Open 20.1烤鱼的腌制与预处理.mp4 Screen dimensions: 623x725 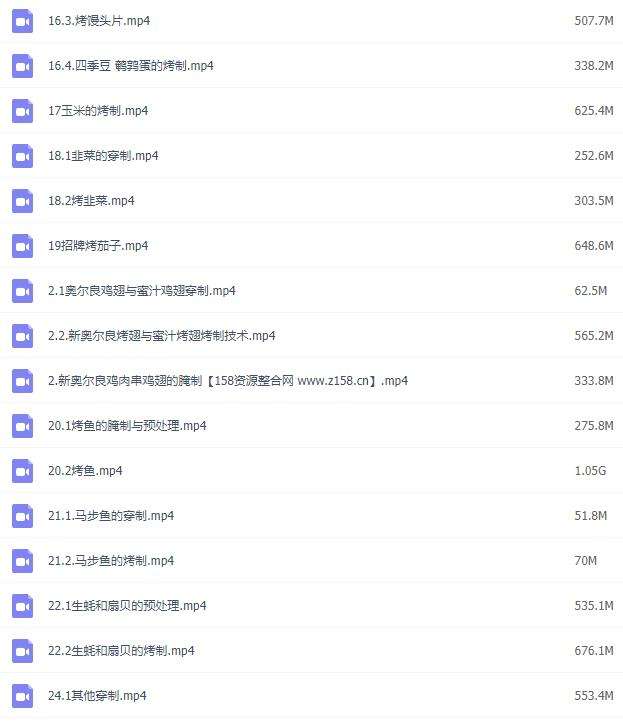(127, 426)
